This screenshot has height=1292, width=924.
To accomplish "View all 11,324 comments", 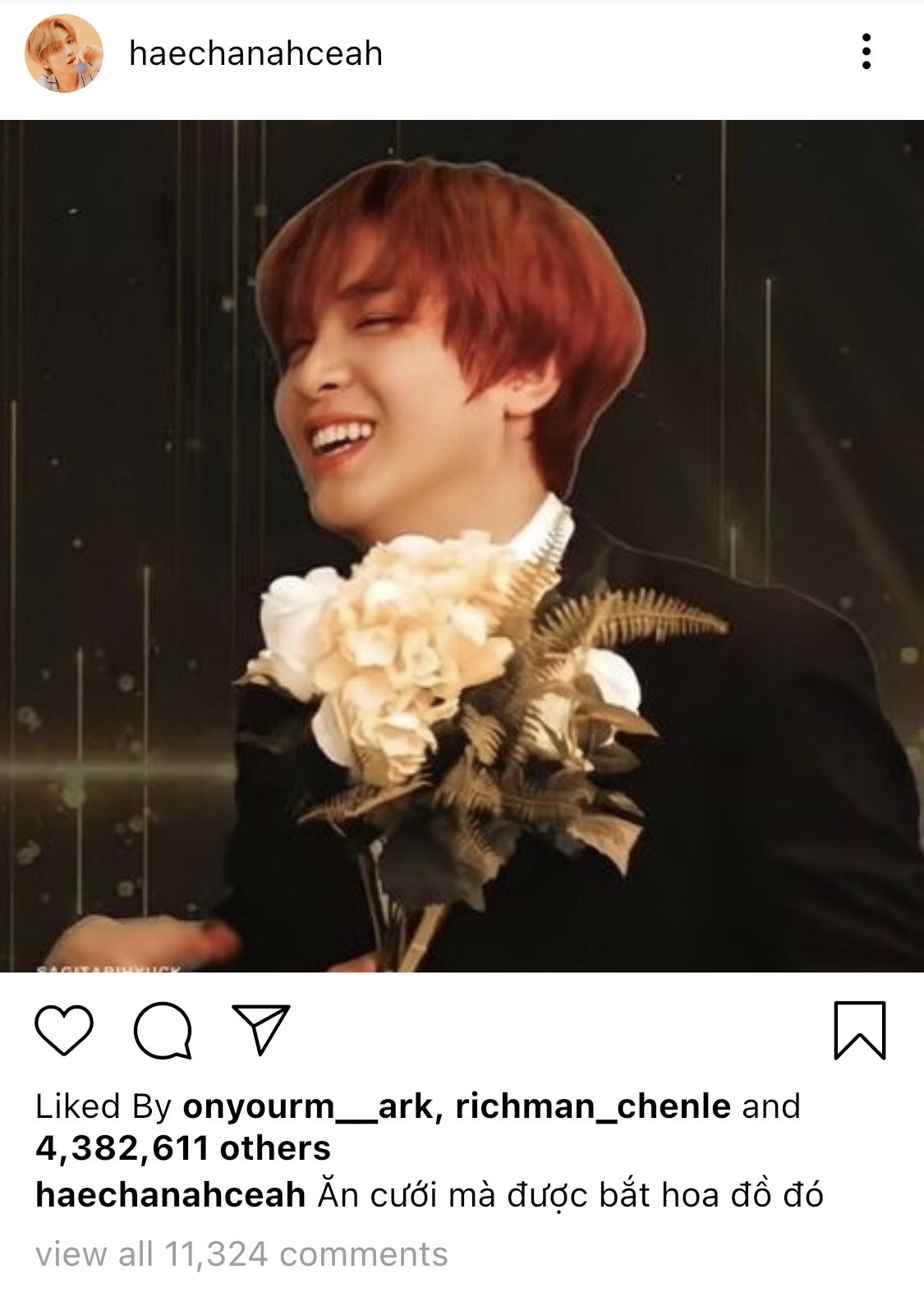I will (241, 1254).
